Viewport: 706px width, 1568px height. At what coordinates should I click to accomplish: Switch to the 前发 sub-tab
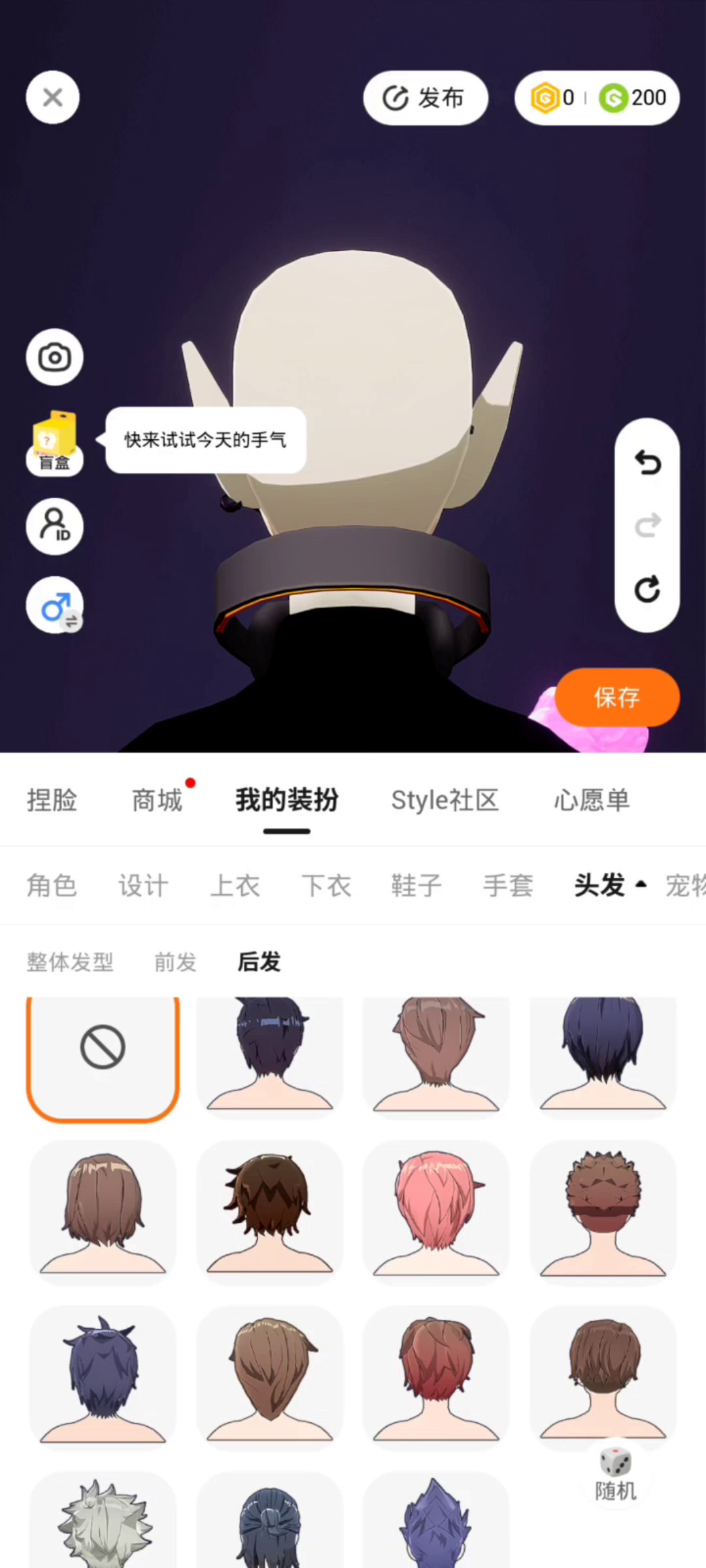coord(175,962)
